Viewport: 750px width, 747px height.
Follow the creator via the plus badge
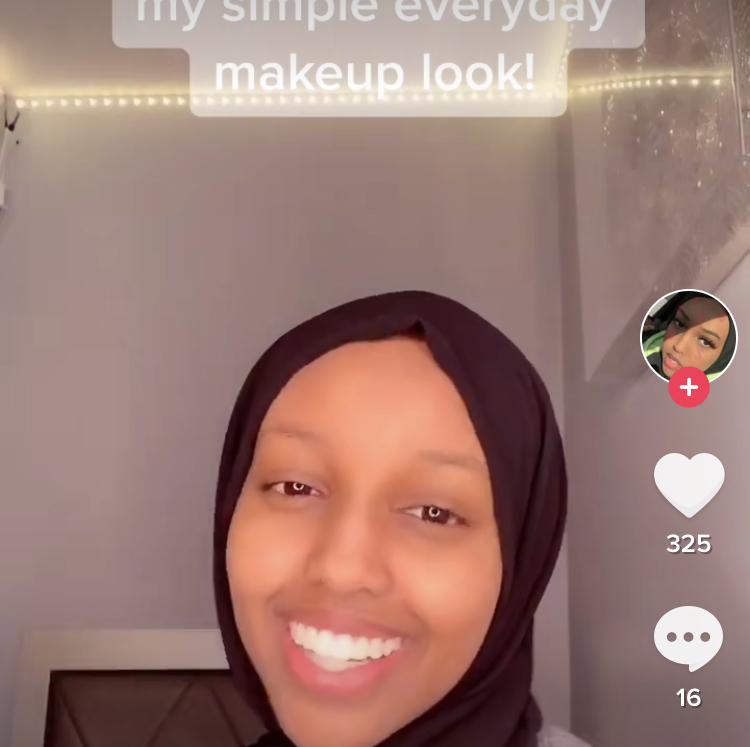click(688, 387)
